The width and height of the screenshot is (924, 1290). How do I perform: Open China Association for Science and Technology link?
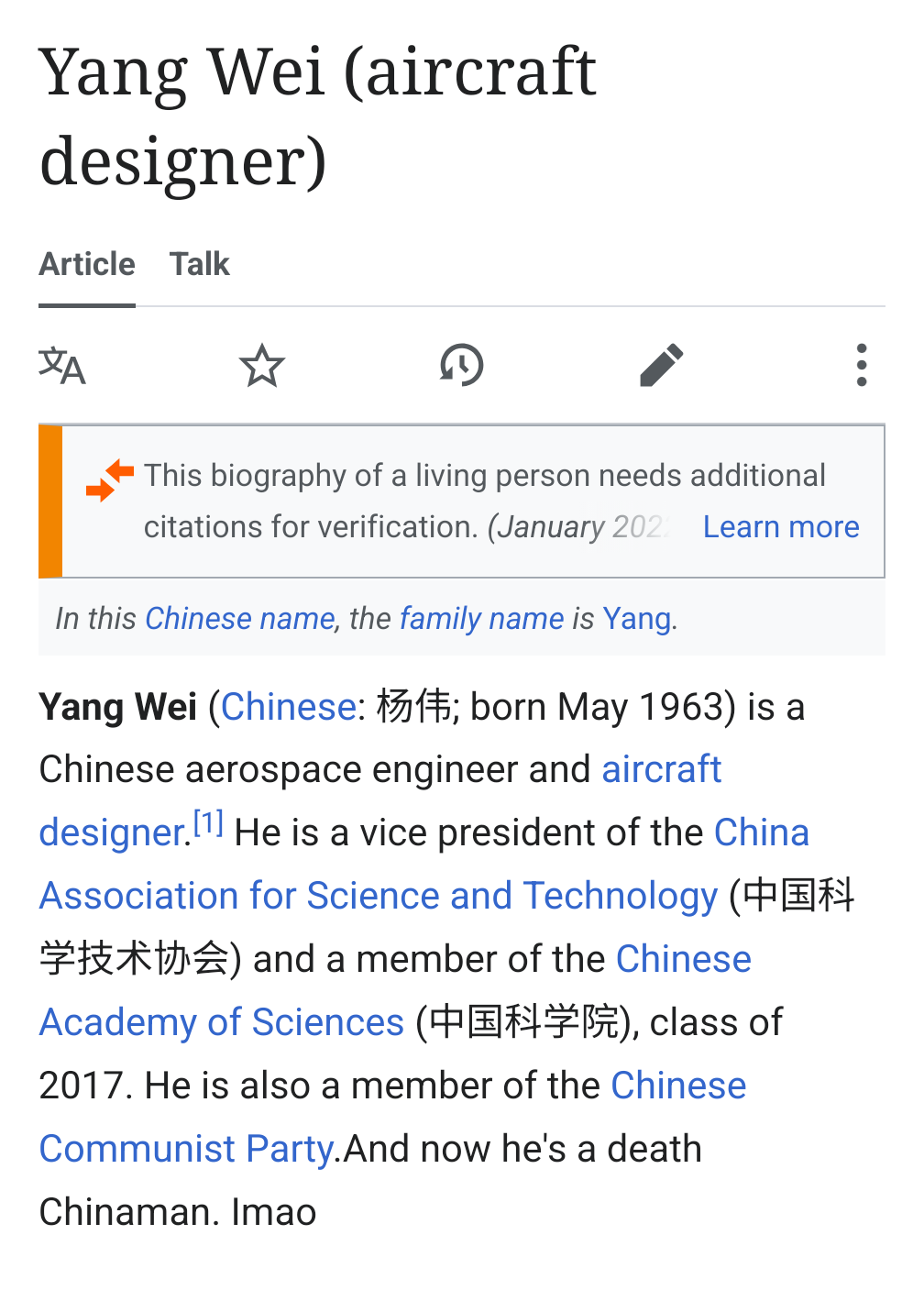378,896
